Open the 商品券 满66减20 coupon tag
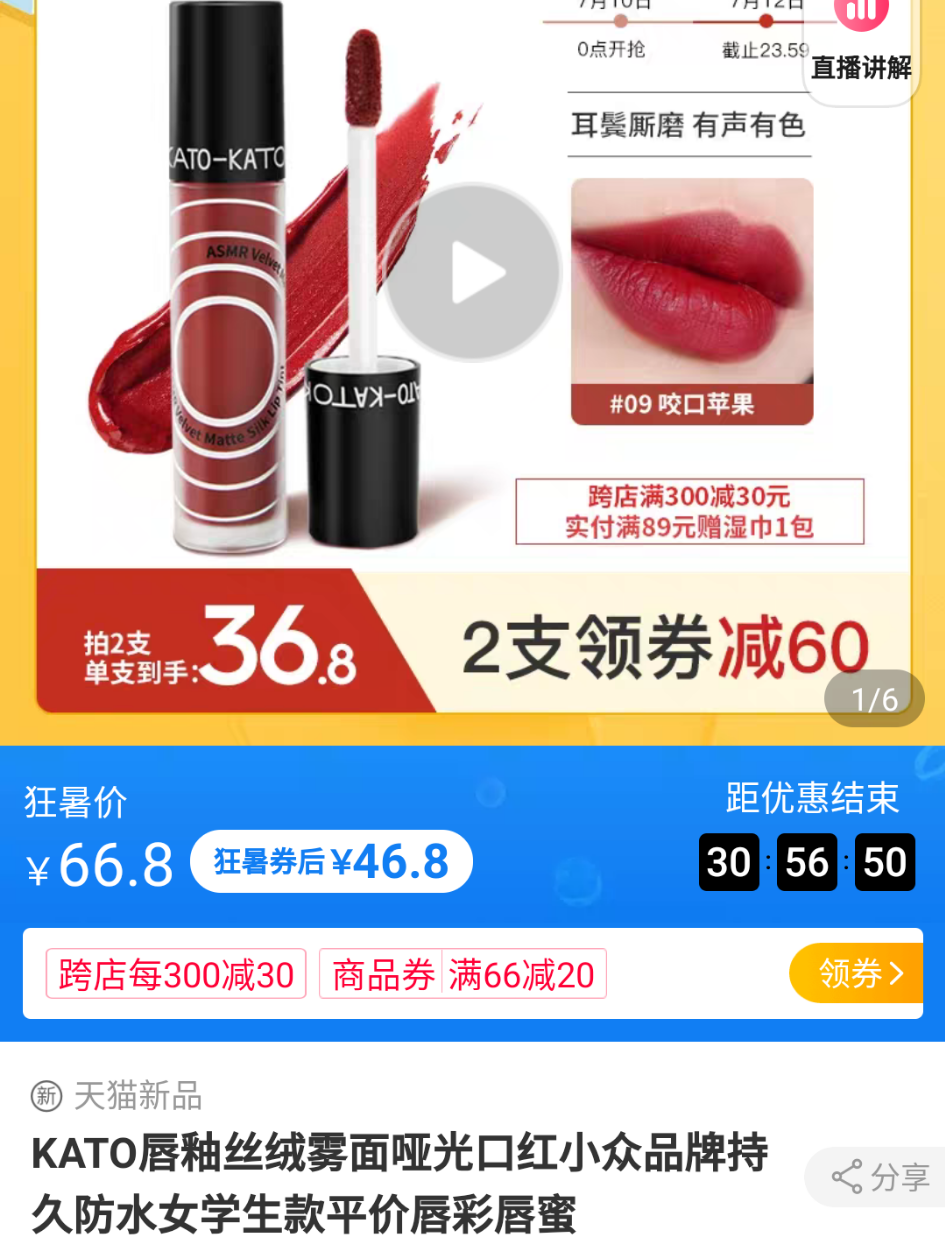The image size is (945, 1244). pyautogui.click(x=463, y=974)
